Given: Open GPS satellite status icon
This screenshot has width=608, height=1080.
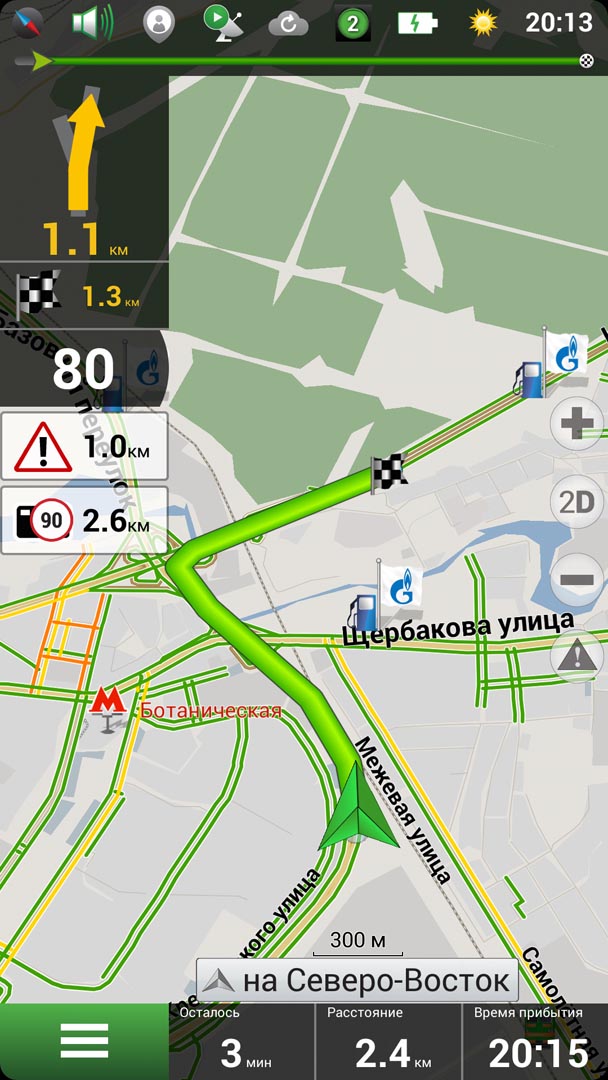Looking at the screenshot, I should pyautogui.click(x=224, y=22).
